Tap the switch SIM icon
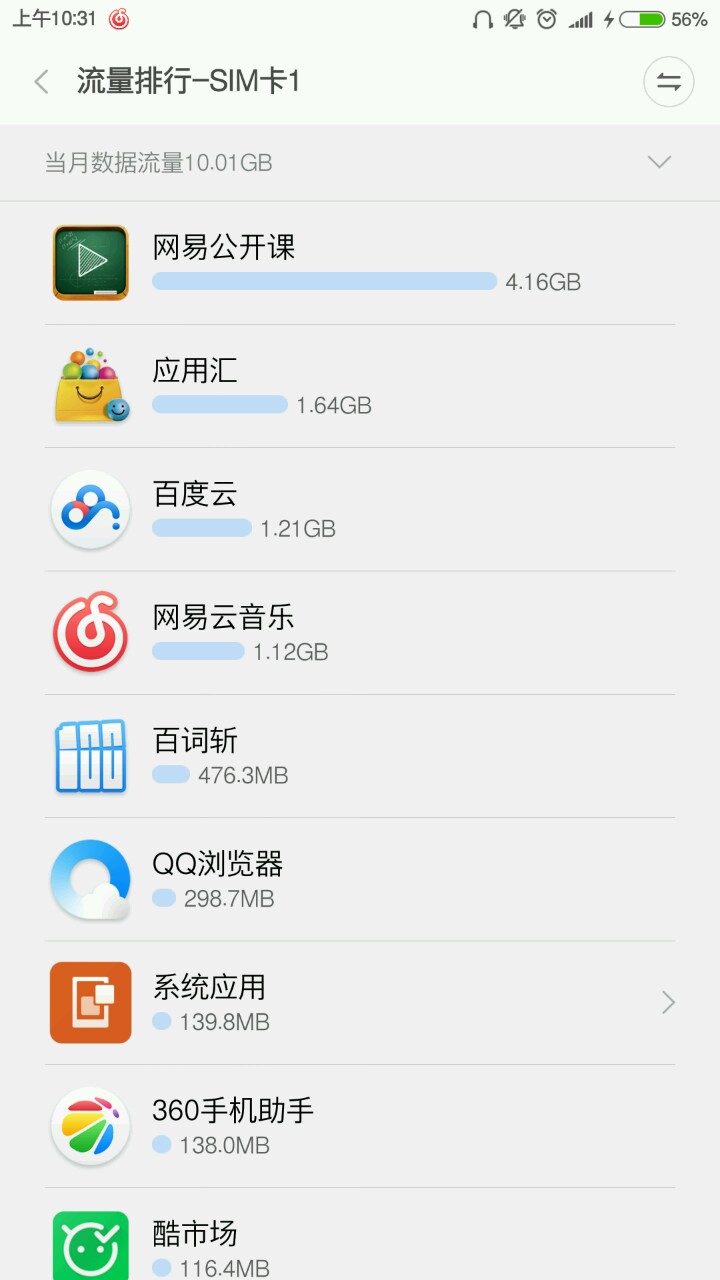Screen dimensions: 720x1280 point(668,82)
